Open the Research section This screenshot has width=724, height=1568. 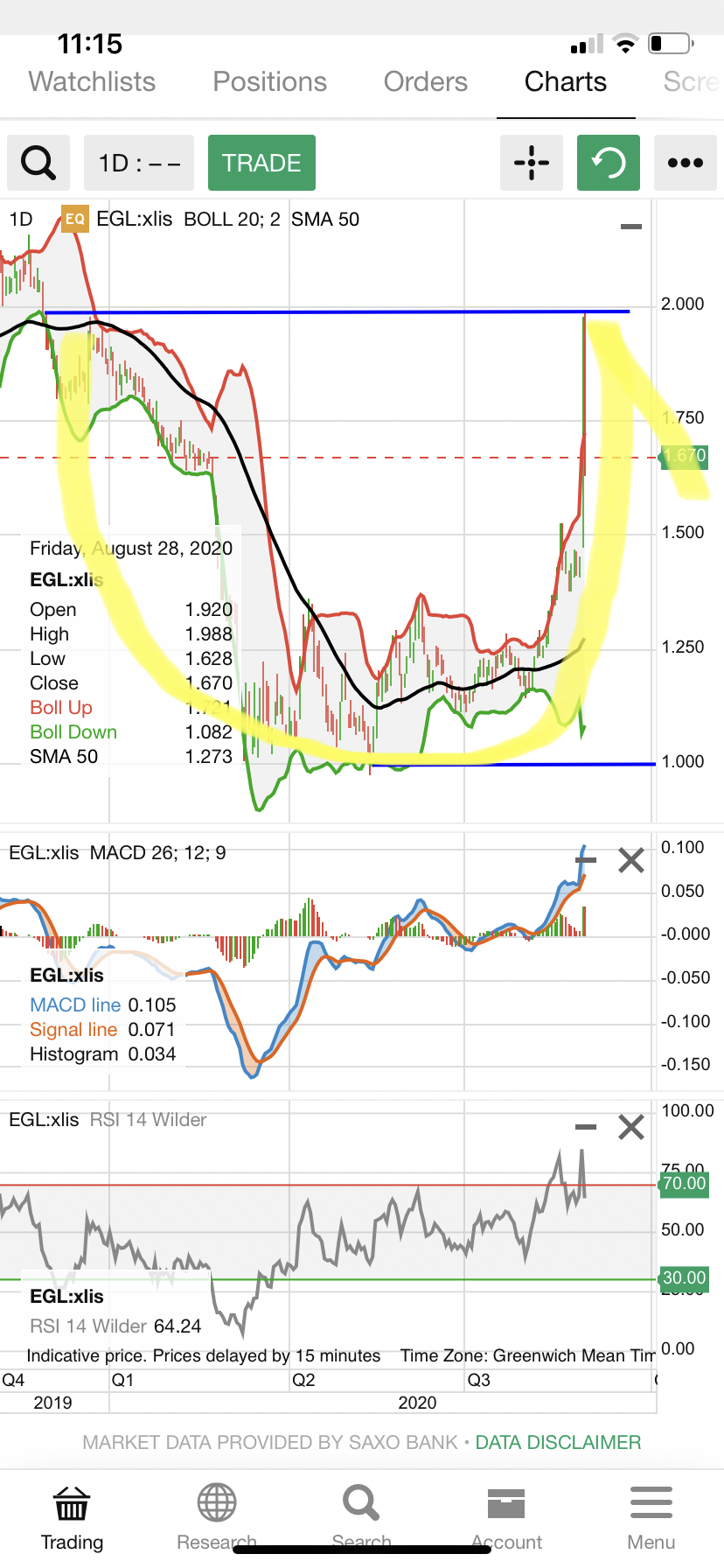click(216, 1518)
